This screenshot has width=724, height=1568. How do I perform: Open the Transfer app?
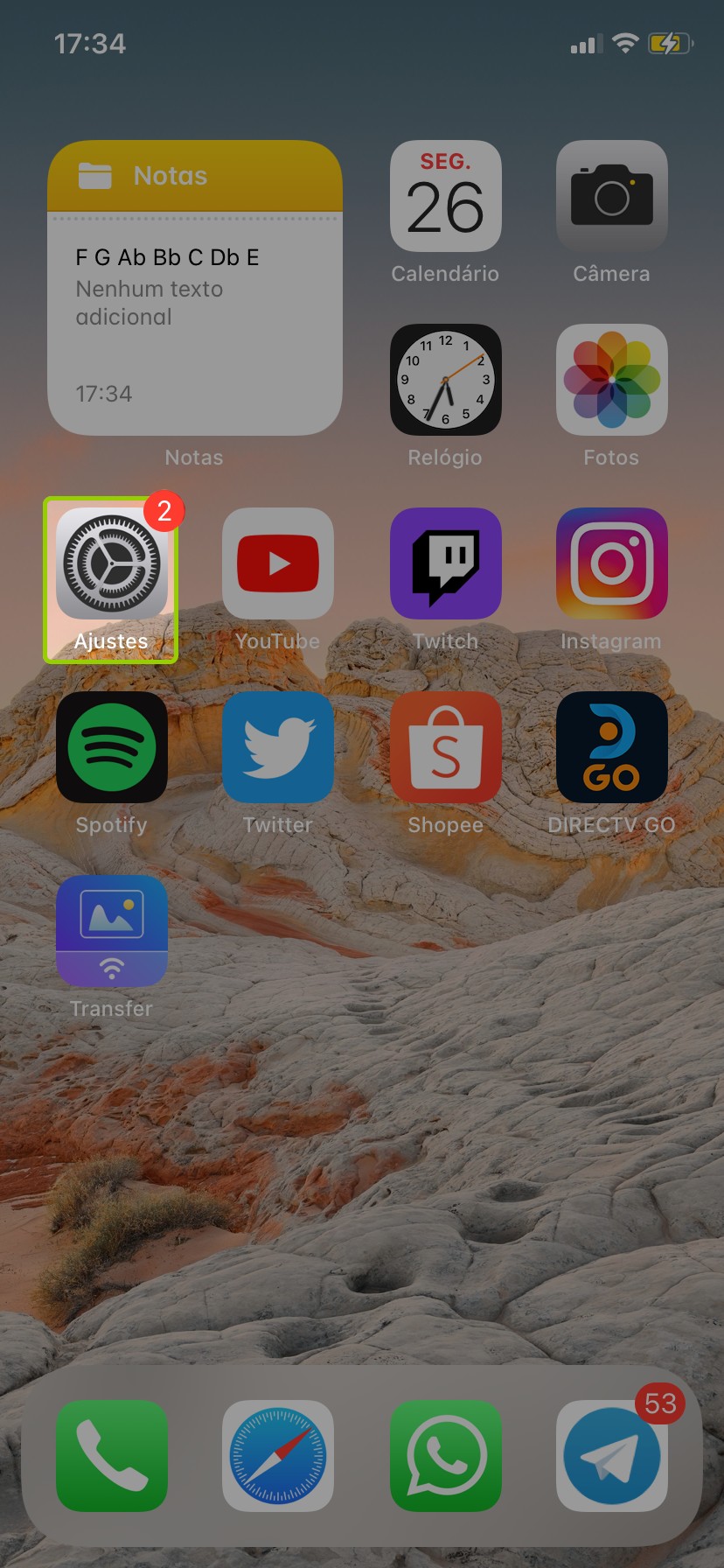click(x=111, y=931)
